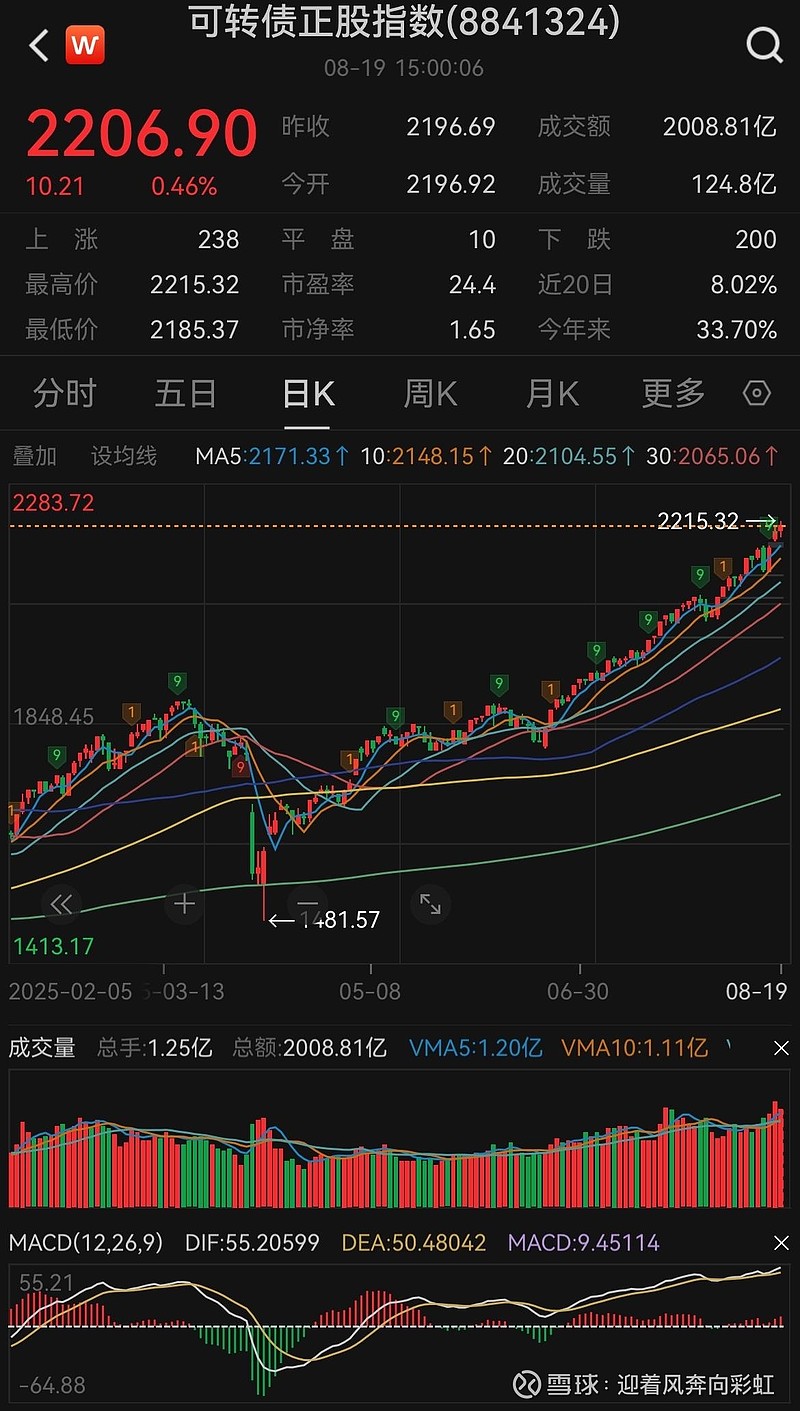Zoom in with the plus icon

coord(184,903)
